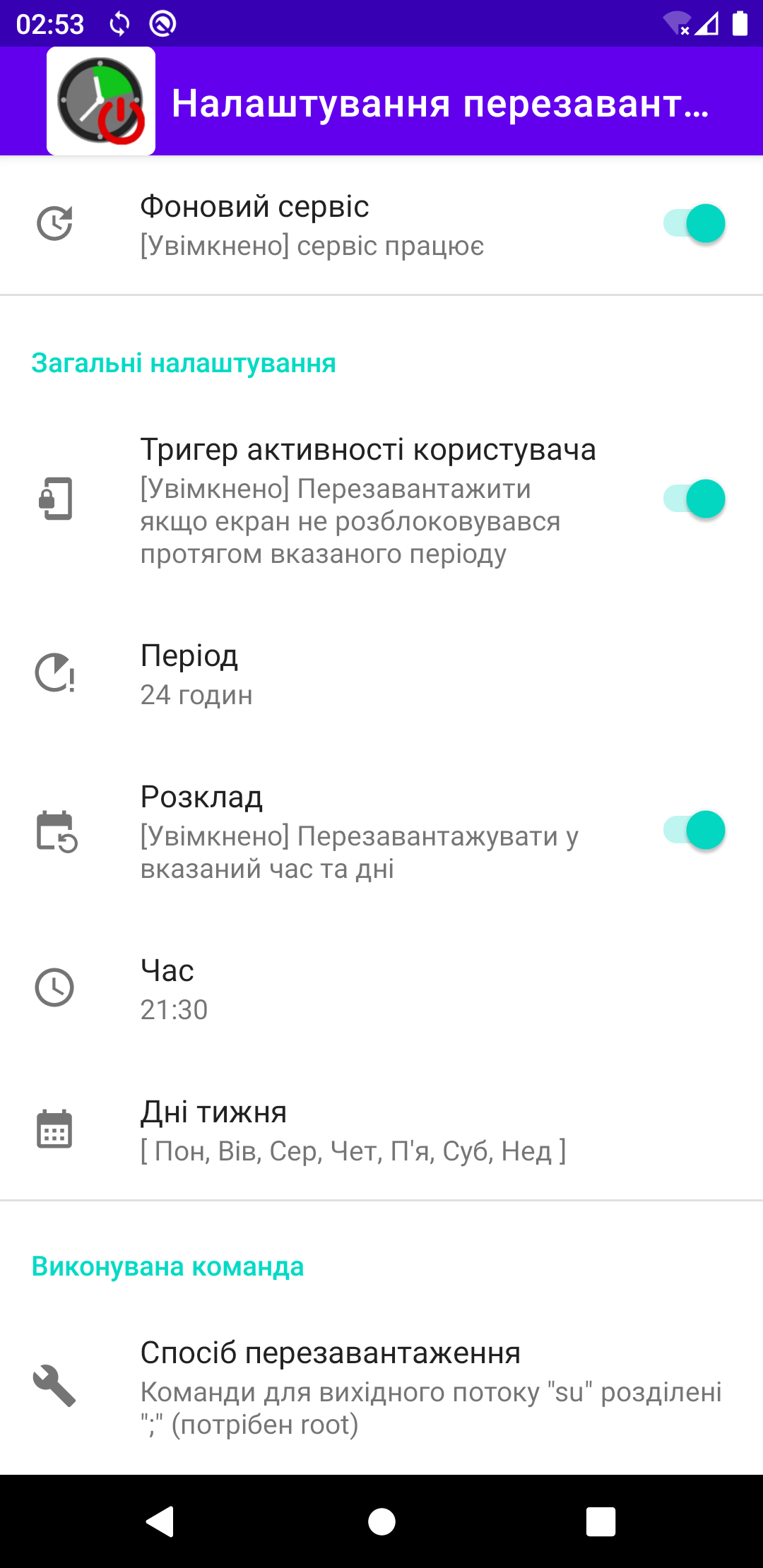Disable the Фоновий сервіс switch
This screenshot has width=763, height=1568.
point(694,224)
